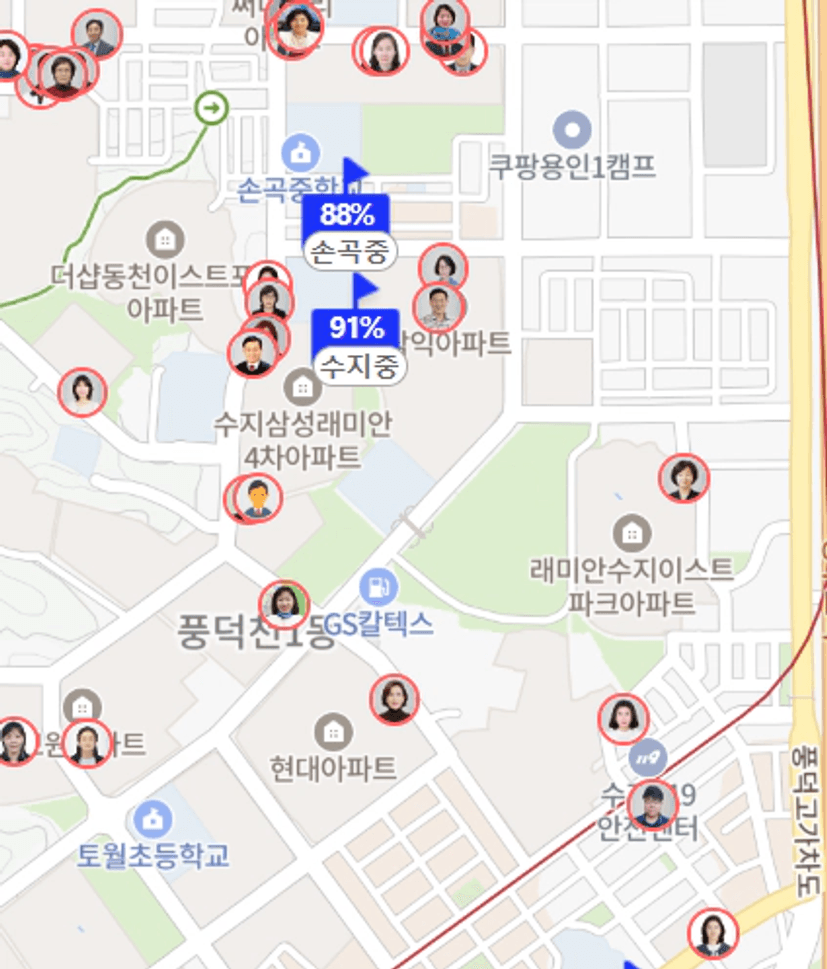Select the 쿠팡용인1캠프 place pin
This screenshot has height=969, width=827.
coord(573,129)
